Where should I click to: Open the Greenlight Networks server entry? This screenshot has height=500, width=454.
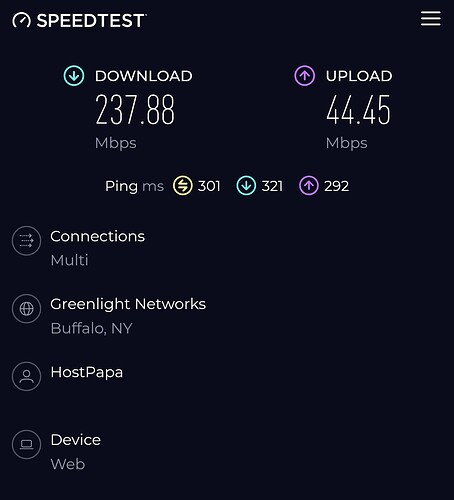109,316
